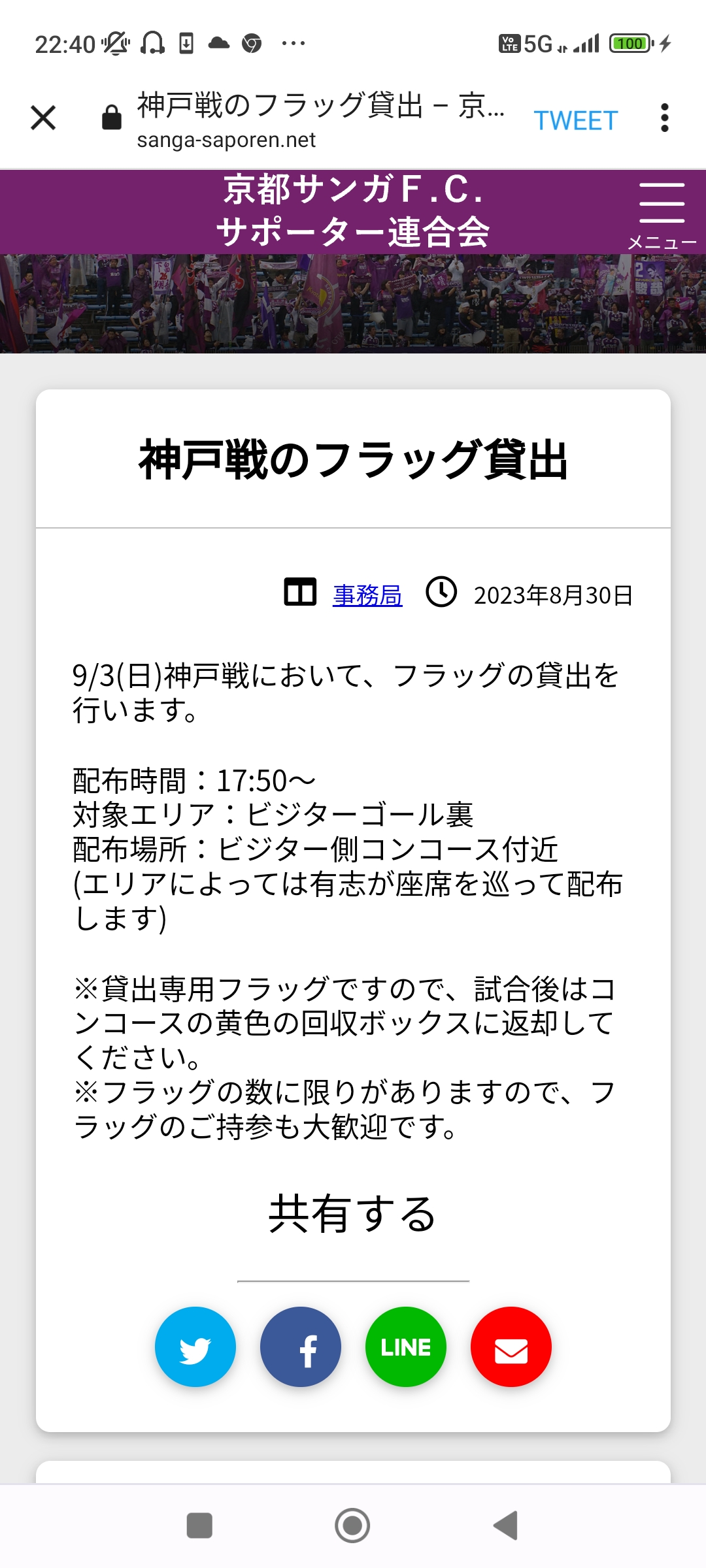Tap the system home button
The image size is (706, 1568).
tap(352, 1526)
